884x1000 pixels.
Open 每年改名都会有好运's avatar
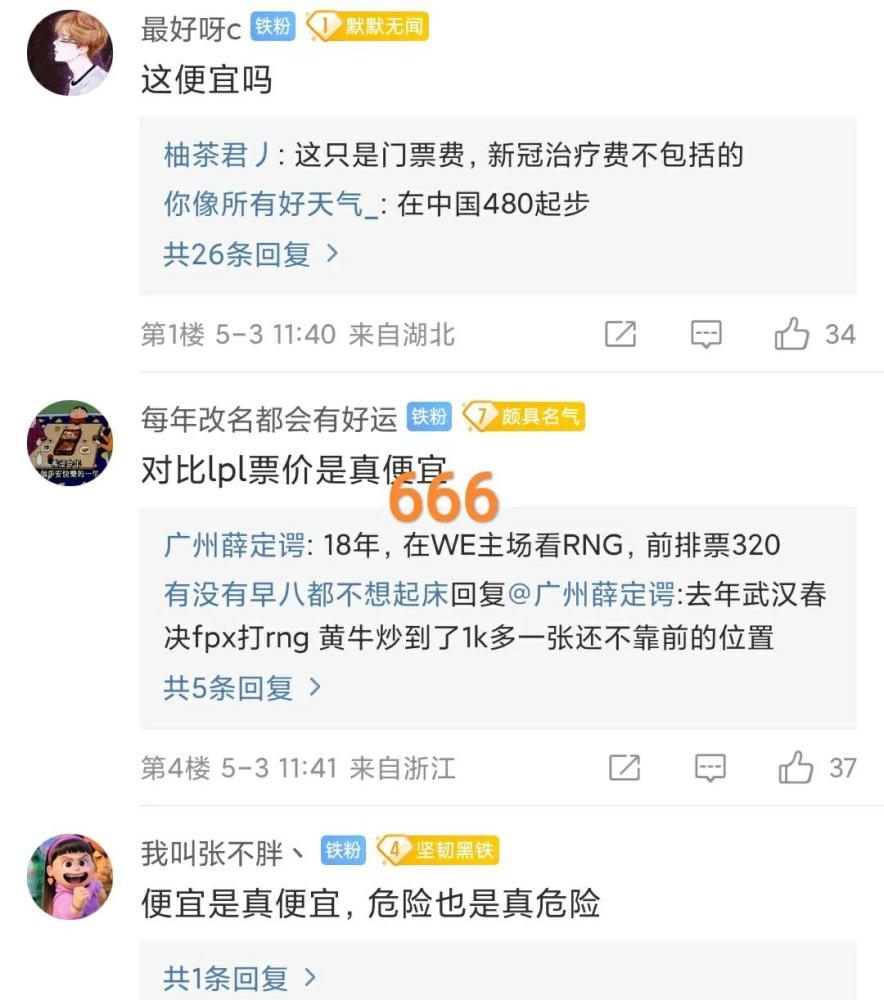[x=69, y=443]
